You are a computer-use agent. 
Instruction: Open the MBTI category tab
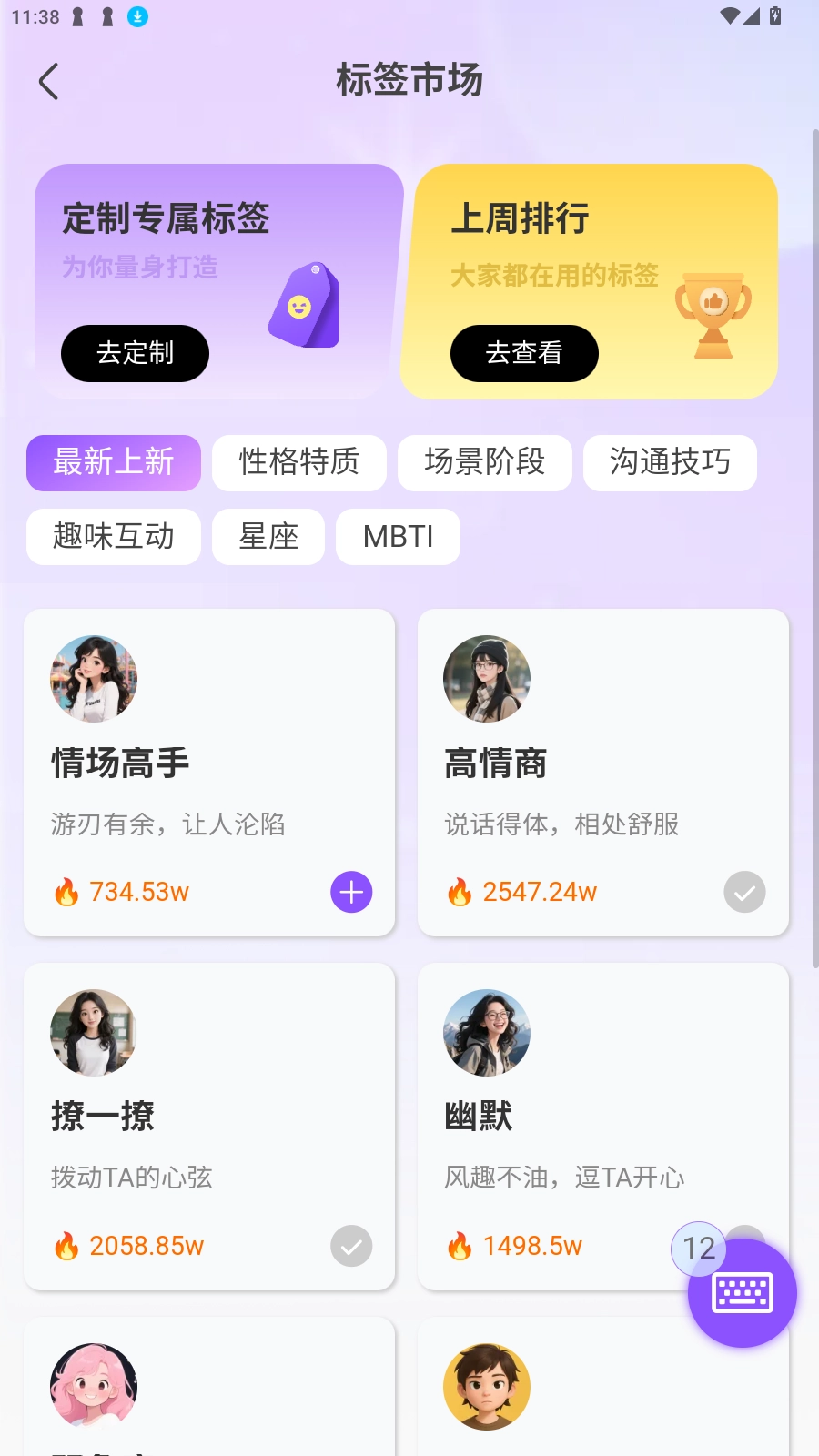(x=398, y=537)
